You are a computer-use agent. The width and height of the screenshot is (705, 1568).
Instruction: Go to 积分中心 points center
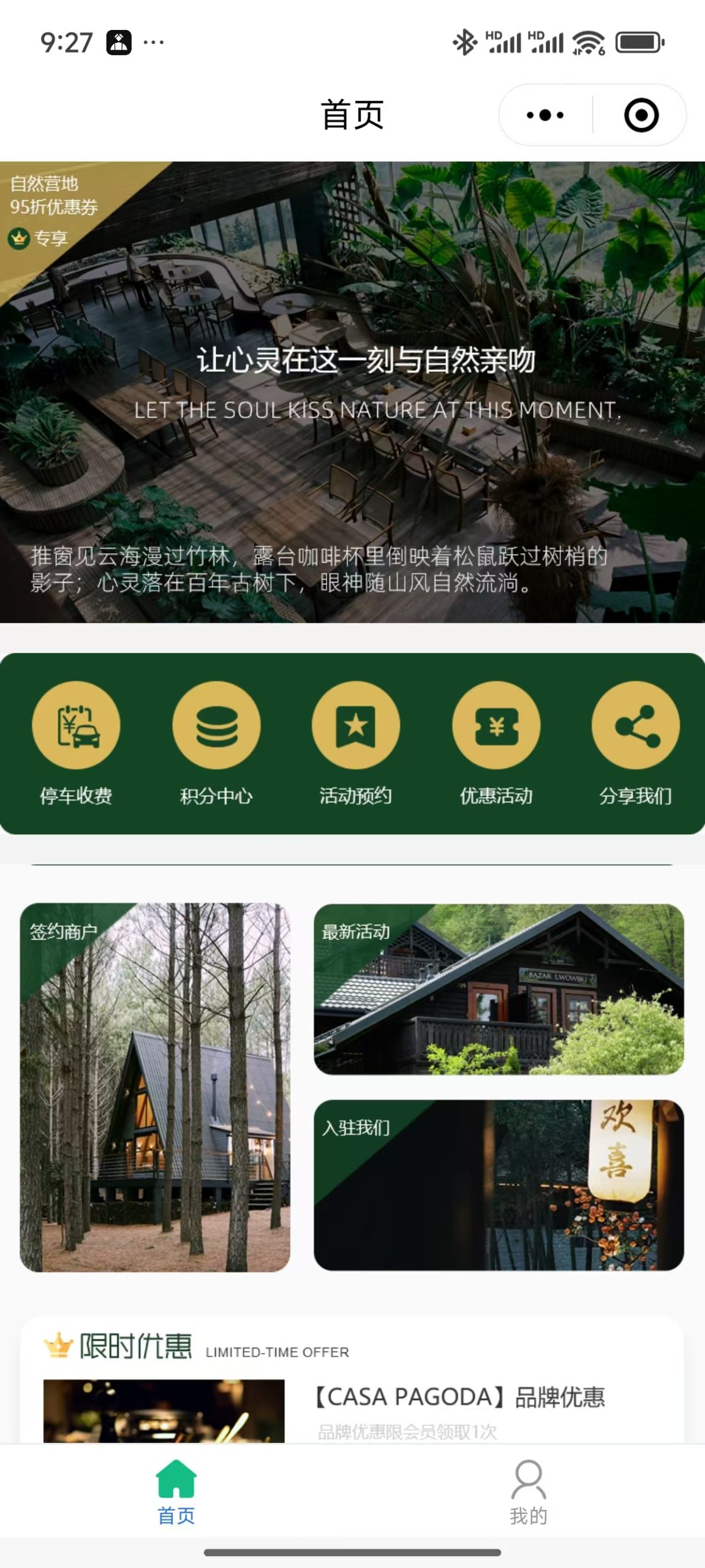tap(216, 742)
